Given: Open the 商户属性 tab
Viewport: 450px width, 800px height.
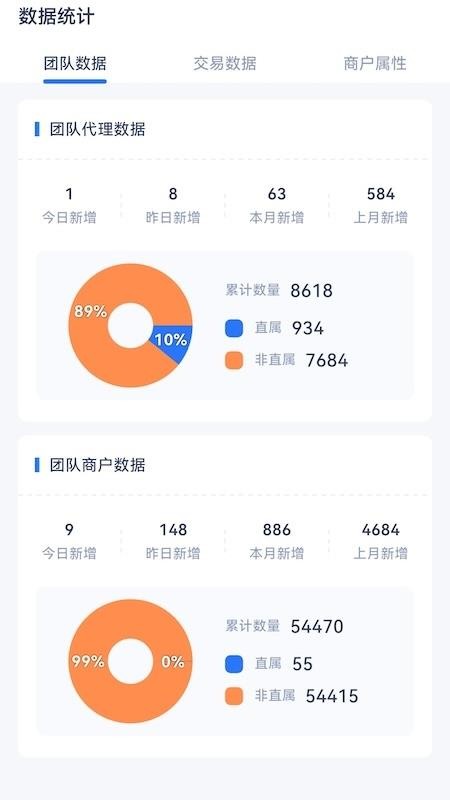Looking at the screenshot, I should pos(375,64).
